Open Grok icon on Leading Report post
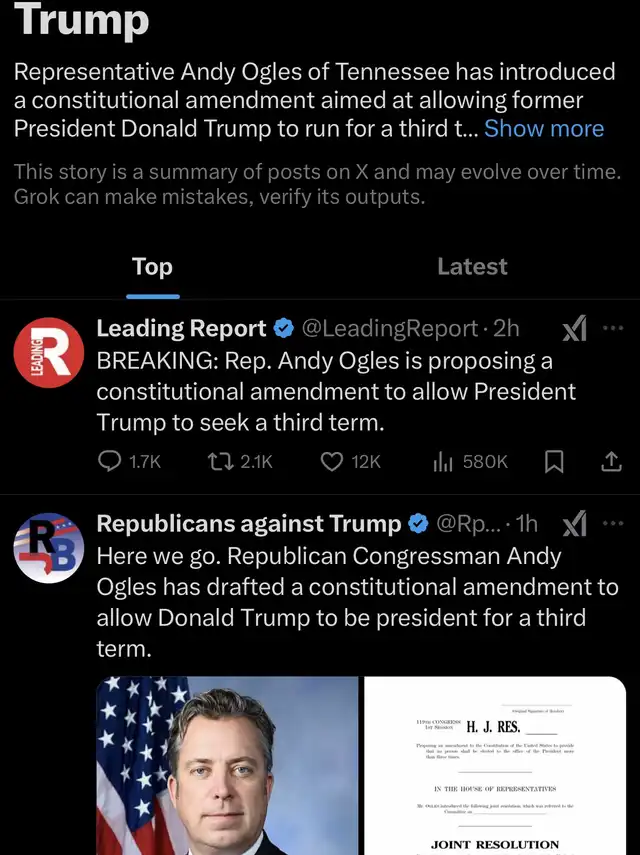 point(575,328)
